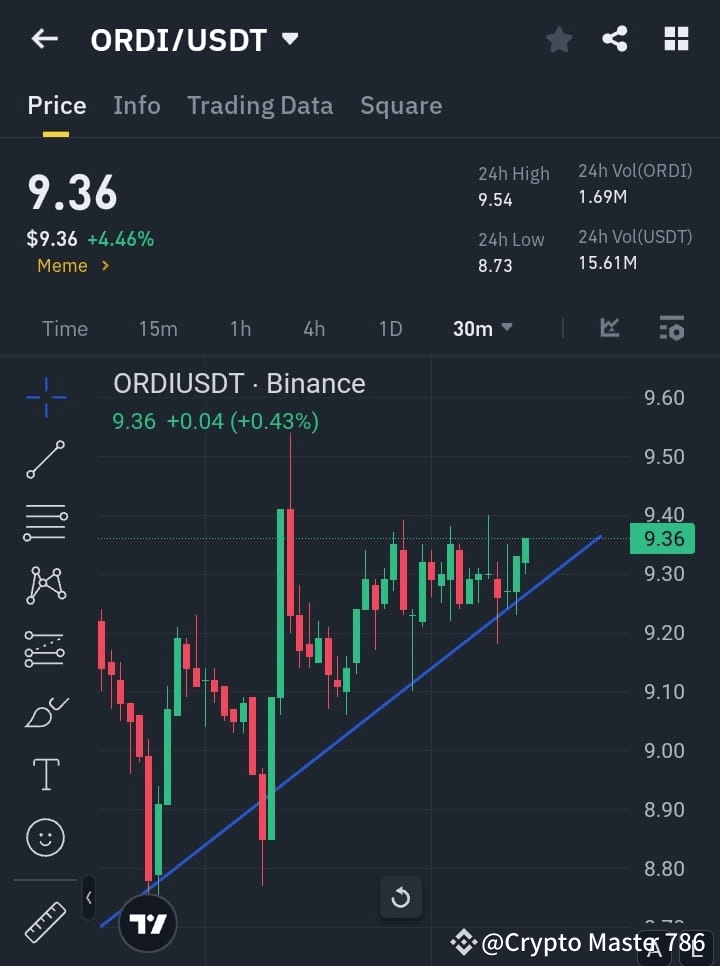
Task: Select the measure ruler tool
Action: click(x=44, y=922)
